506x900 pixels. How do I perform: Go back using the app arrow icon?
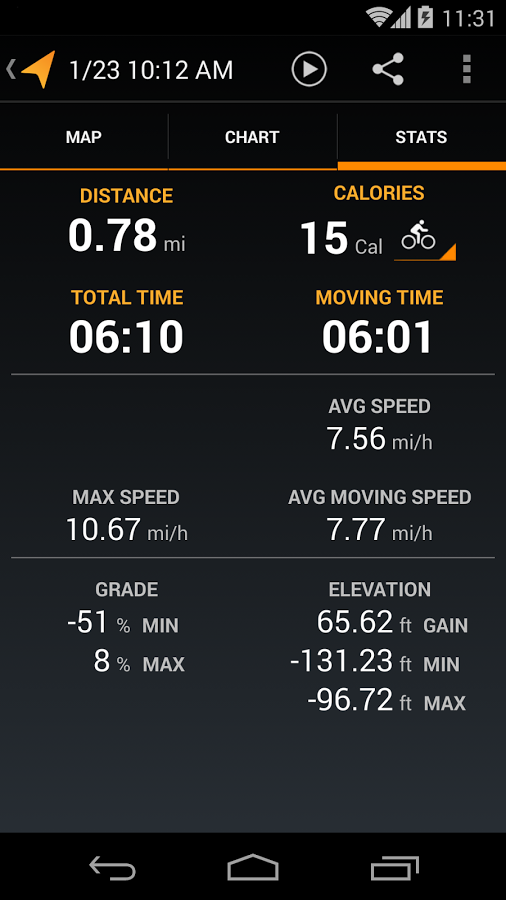(31, 69)
